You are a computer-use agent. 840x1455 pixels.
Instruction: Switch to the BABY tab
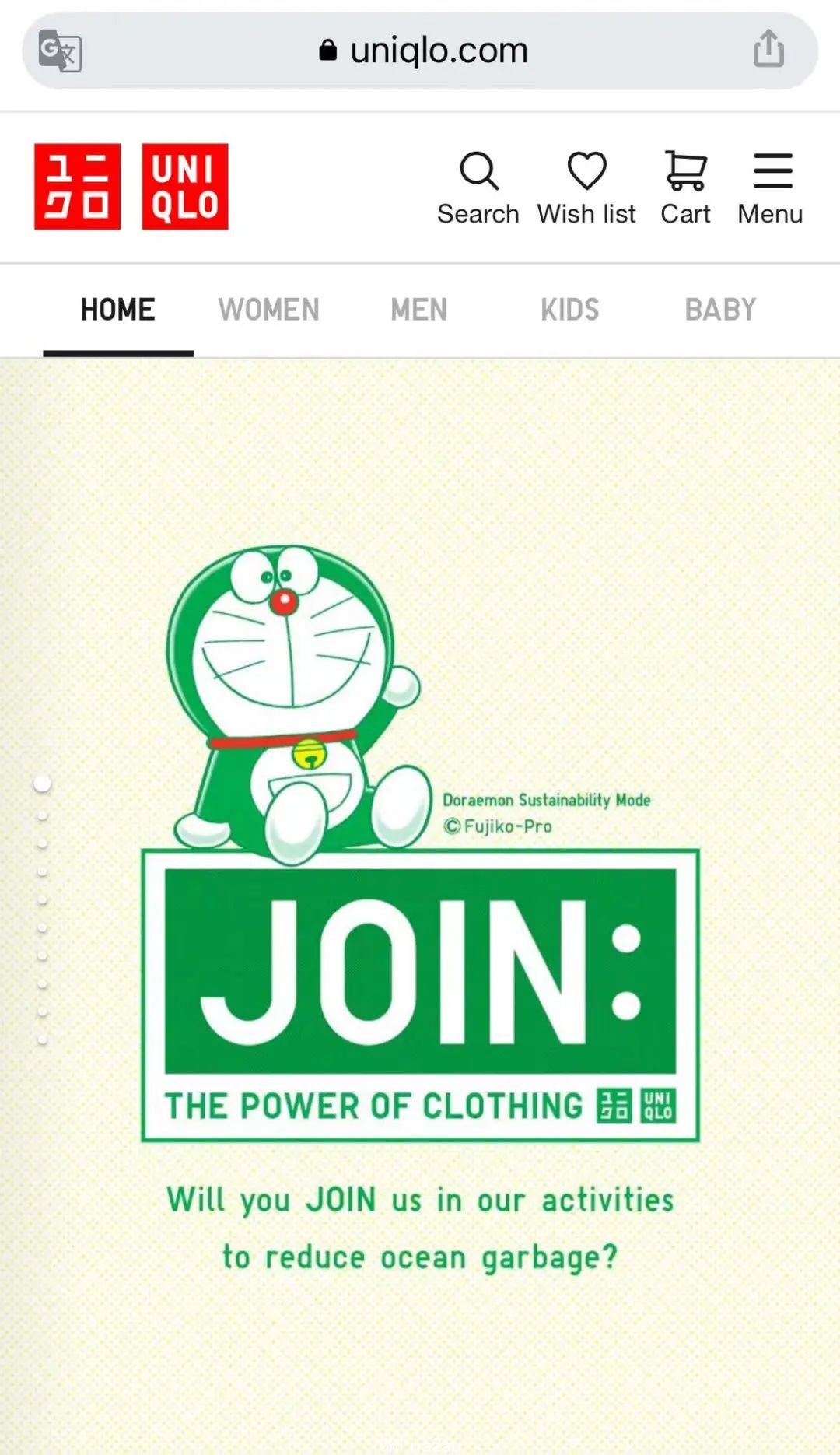pos(720,310)
